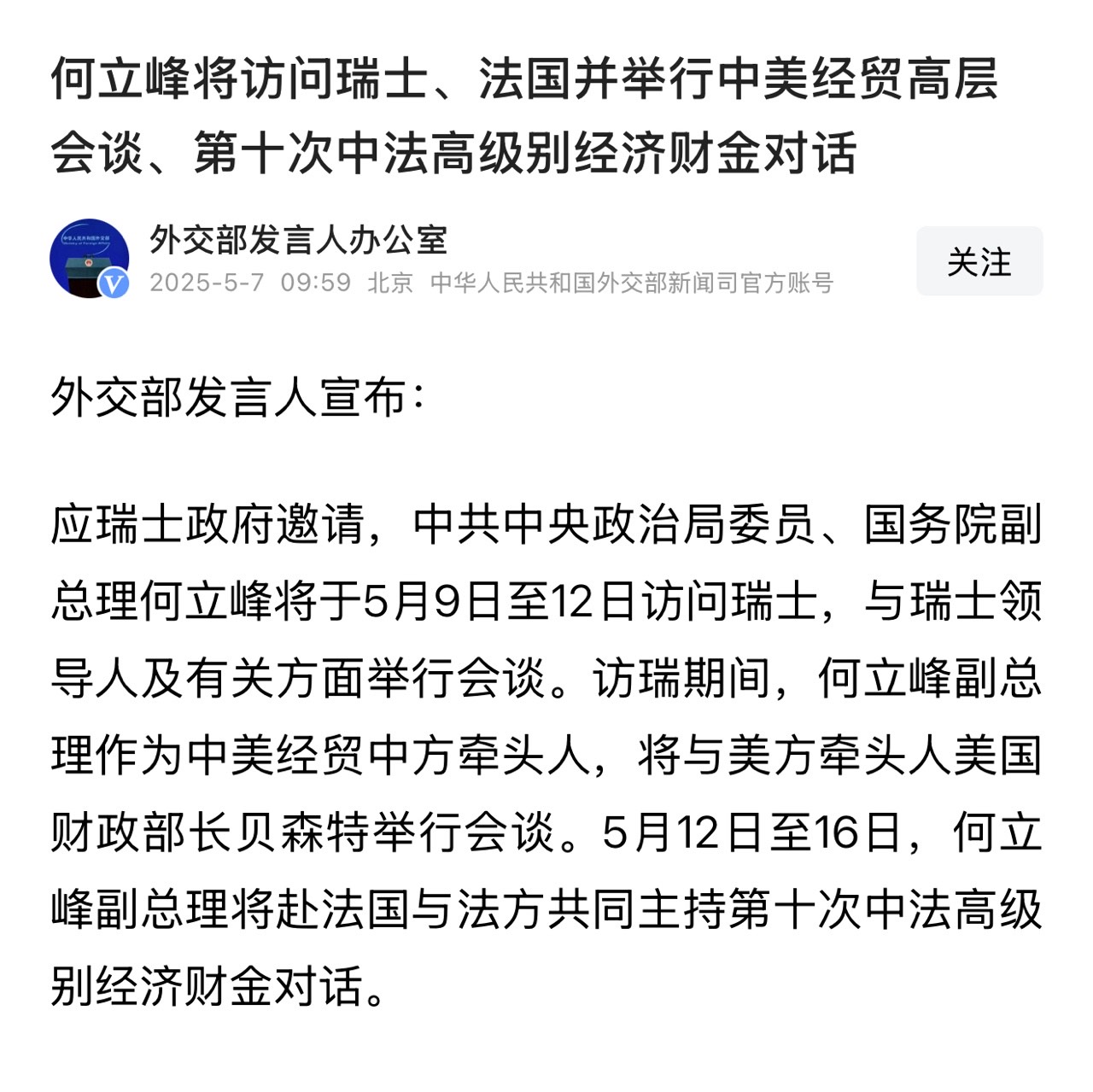This screenshot has width=1093, height=1092.
Task: Open the 外交部发言人办公室 profile avatar
Action: point(90,258)
